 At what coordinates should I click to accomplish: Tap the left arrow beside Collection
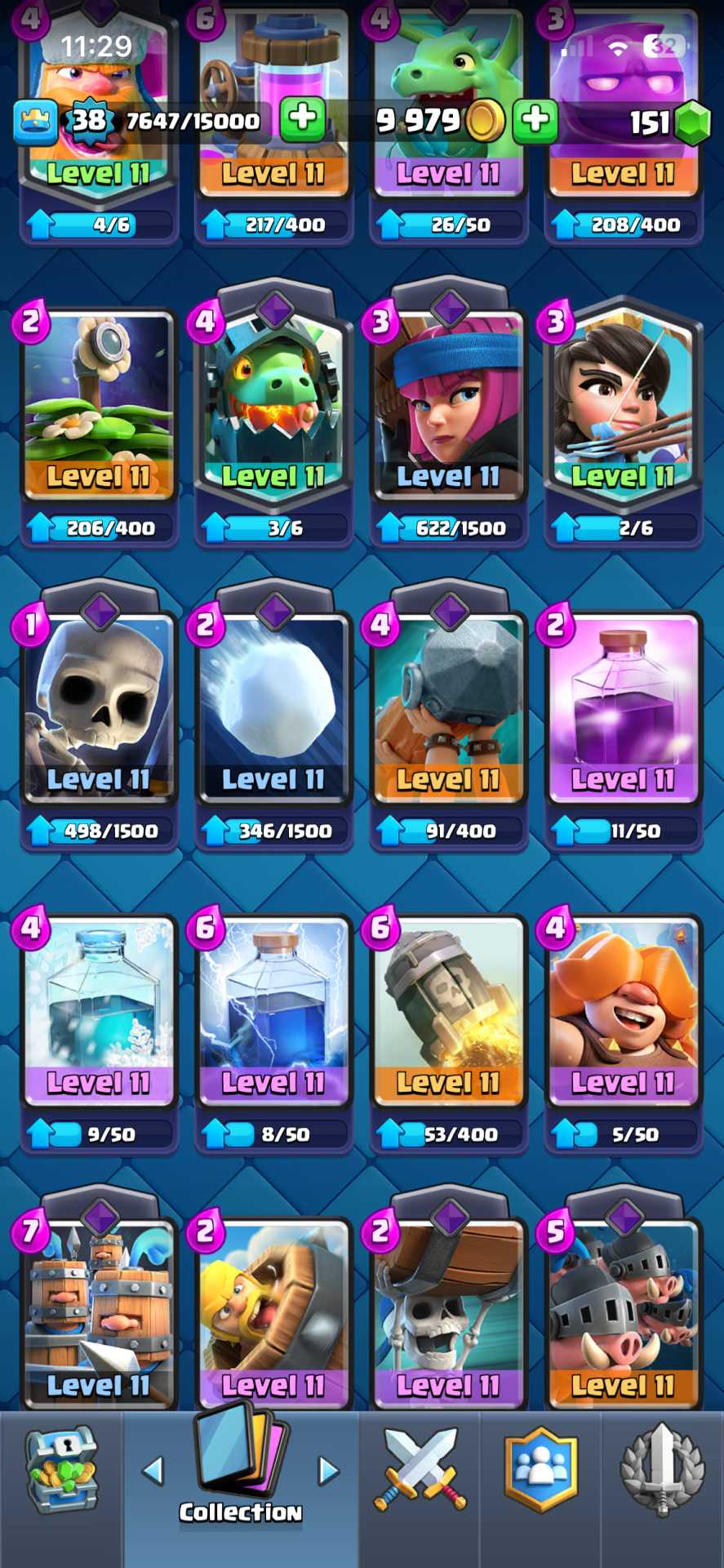[x=153, y=1471]
